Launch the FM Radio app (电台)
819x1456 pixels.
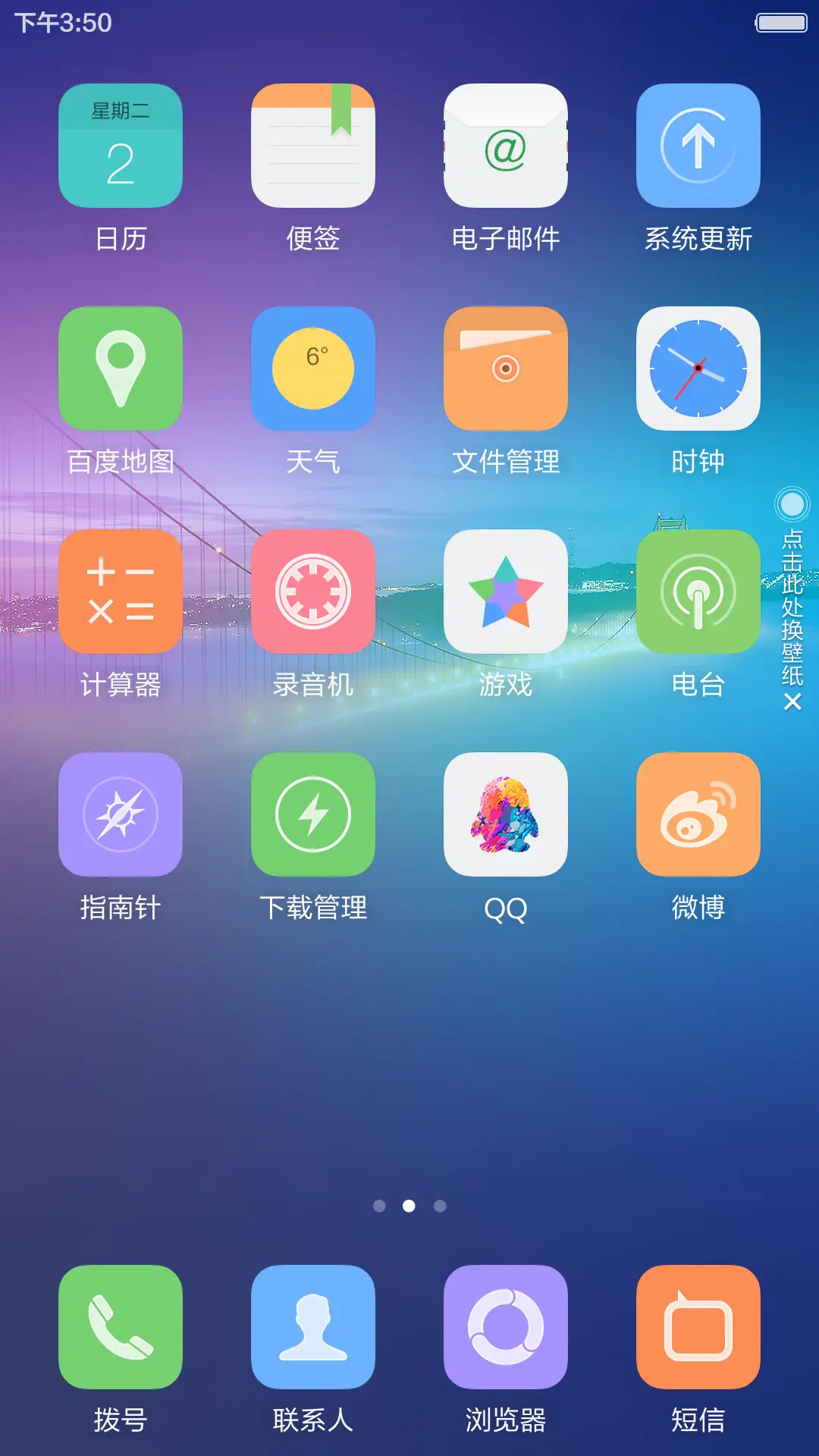(x=698, y=591)
